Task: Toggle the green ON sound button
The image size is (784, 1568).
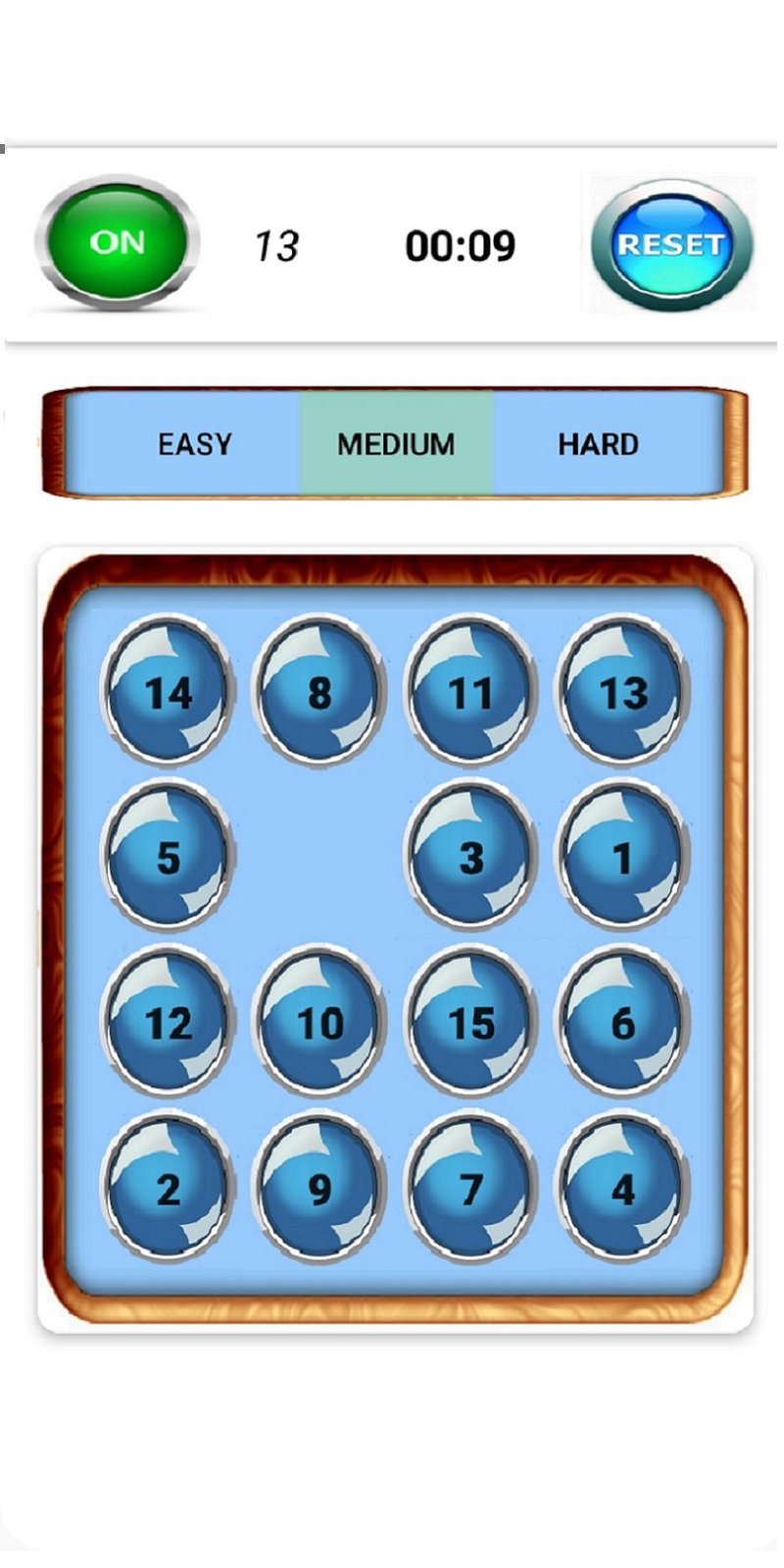Action: [x=117, y=242]
